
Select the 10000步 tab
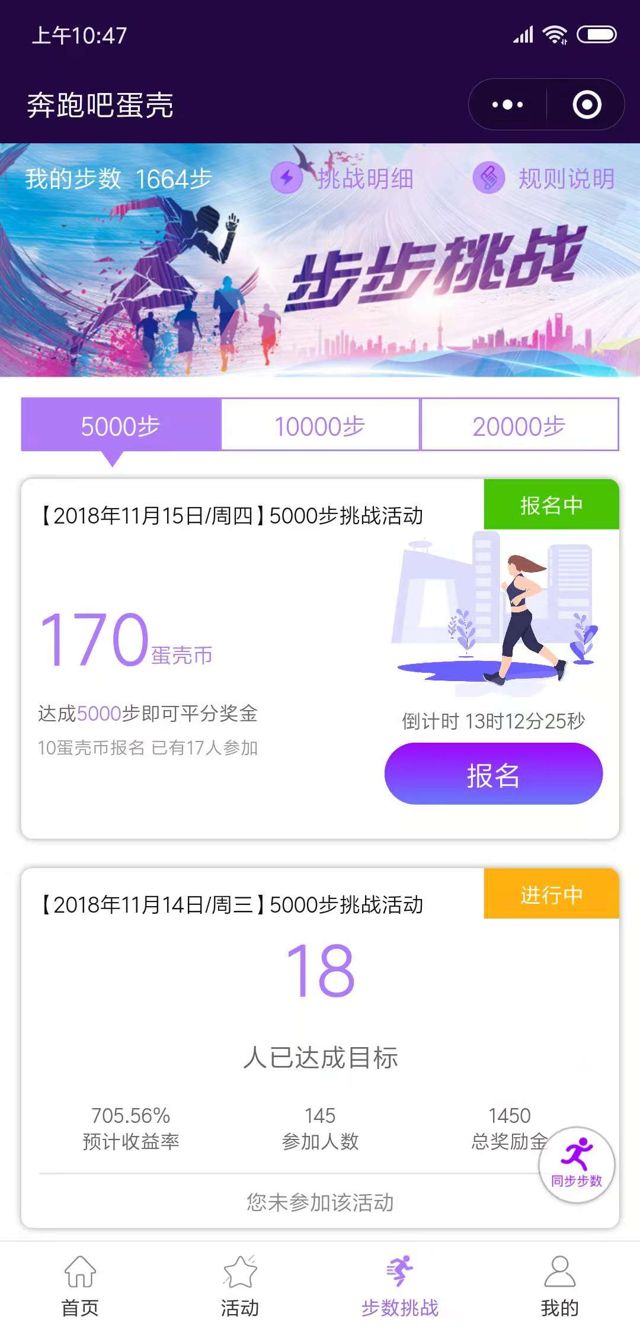coord(320,426)
